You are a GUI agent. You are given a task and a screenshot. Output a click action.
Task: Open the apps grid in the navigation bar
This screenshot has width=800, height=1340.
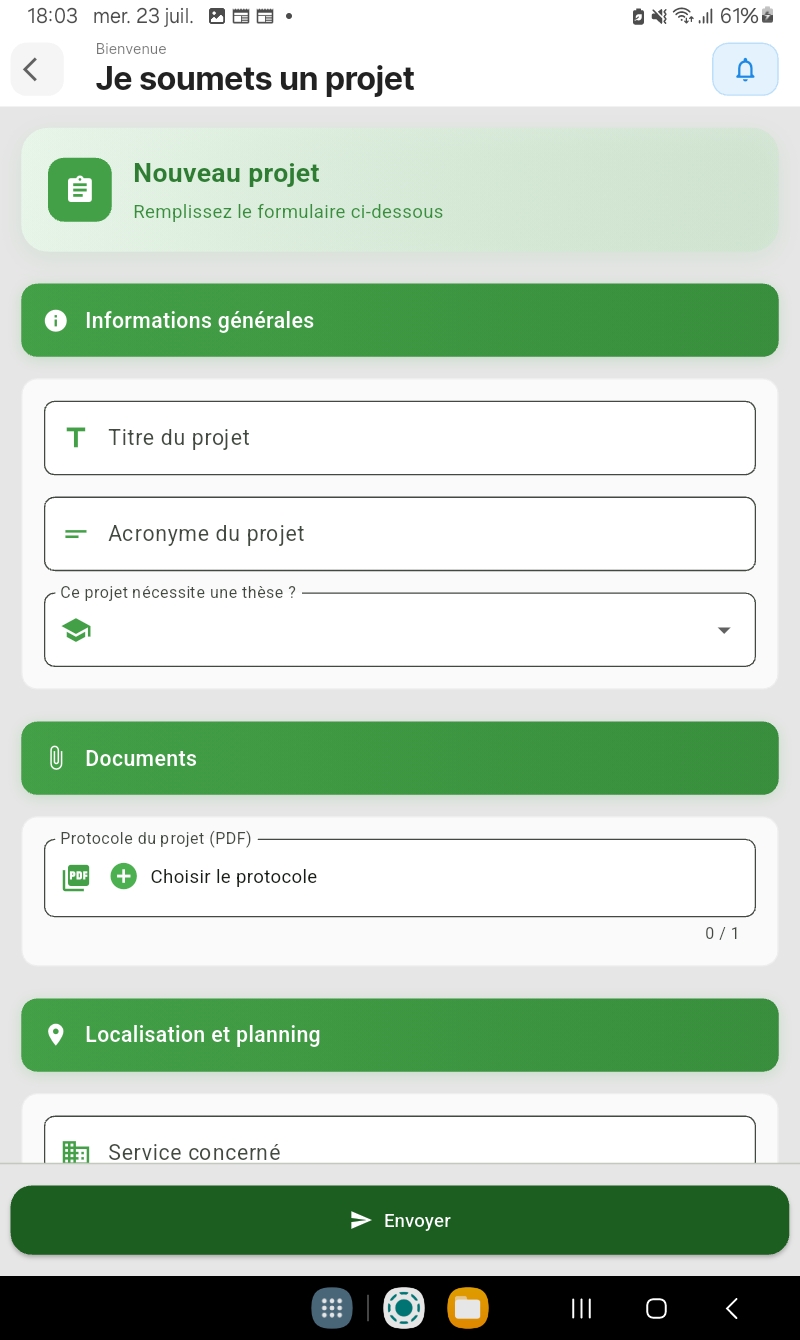click(x=331, y=1308)
